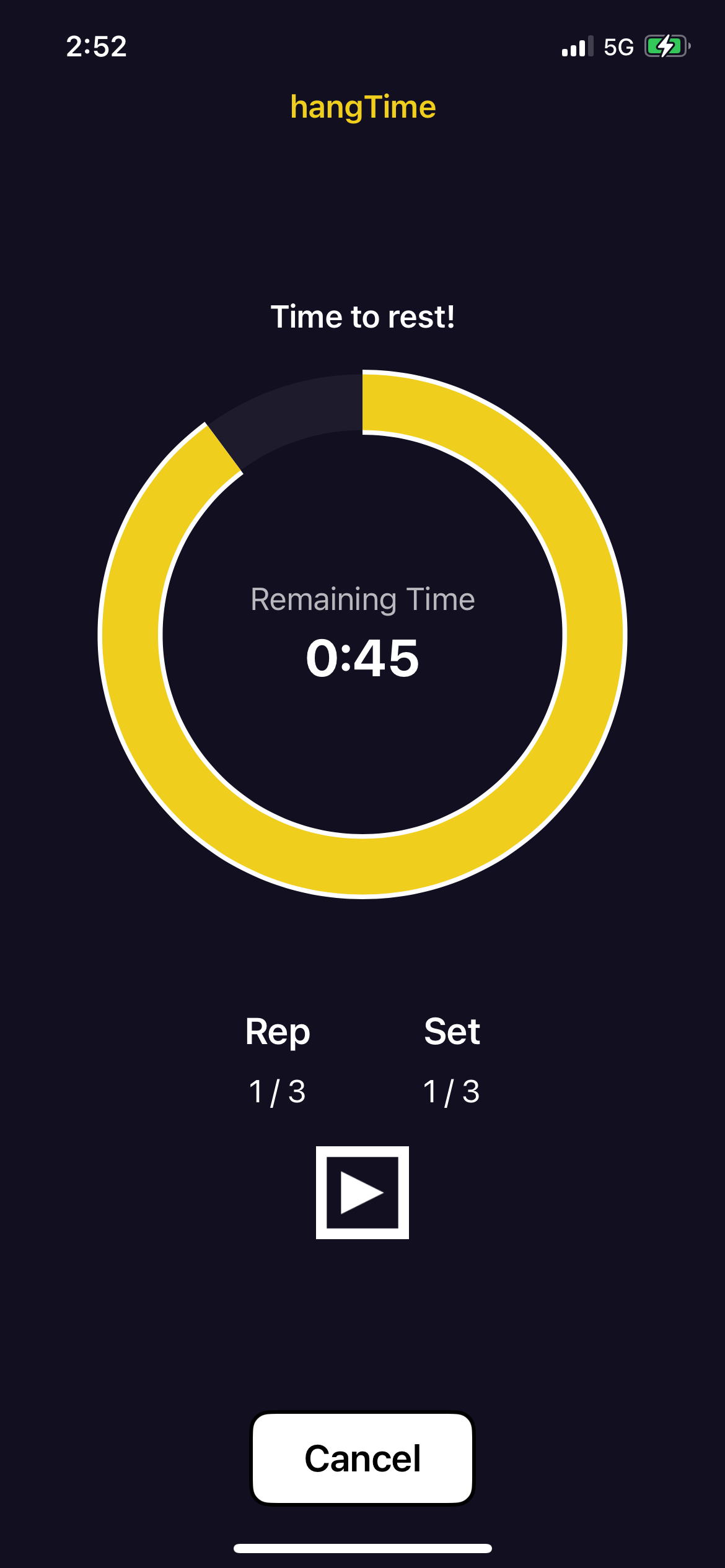Cancel the current hang workout

click(x=362, y=1459)
